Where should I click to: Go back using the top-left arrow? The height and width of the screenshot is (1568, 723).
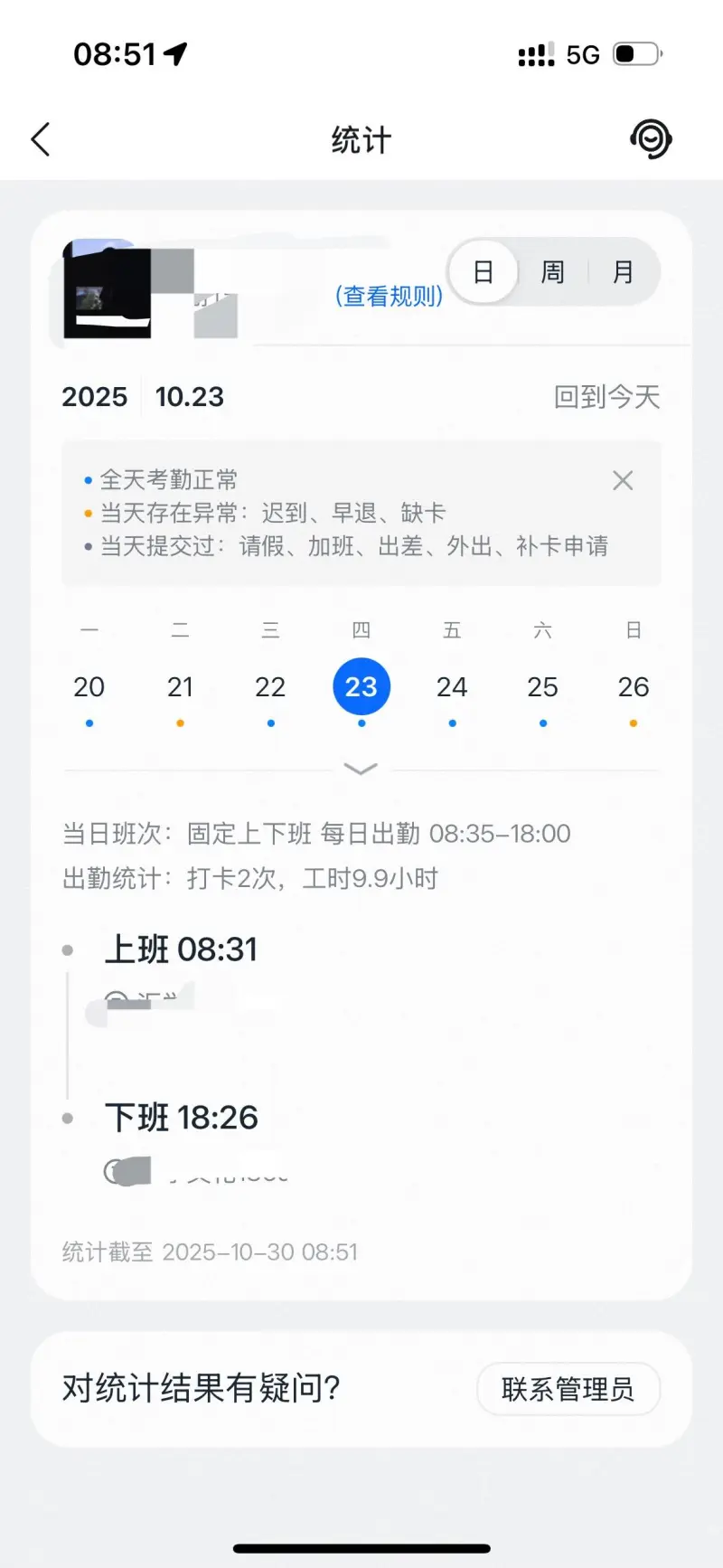tap(41, 139)
